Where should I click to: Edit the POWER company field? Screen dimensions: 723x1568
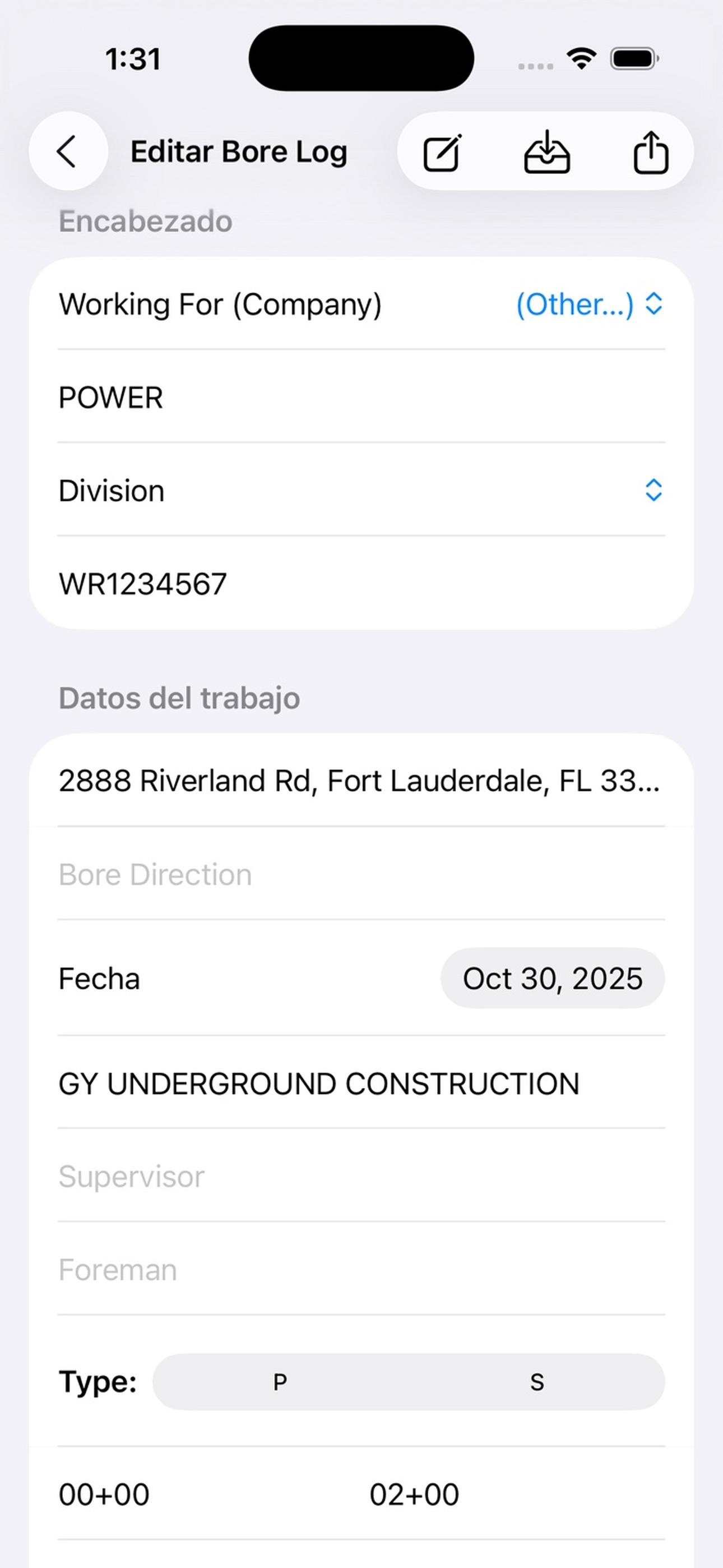click(x=361, y=398)
